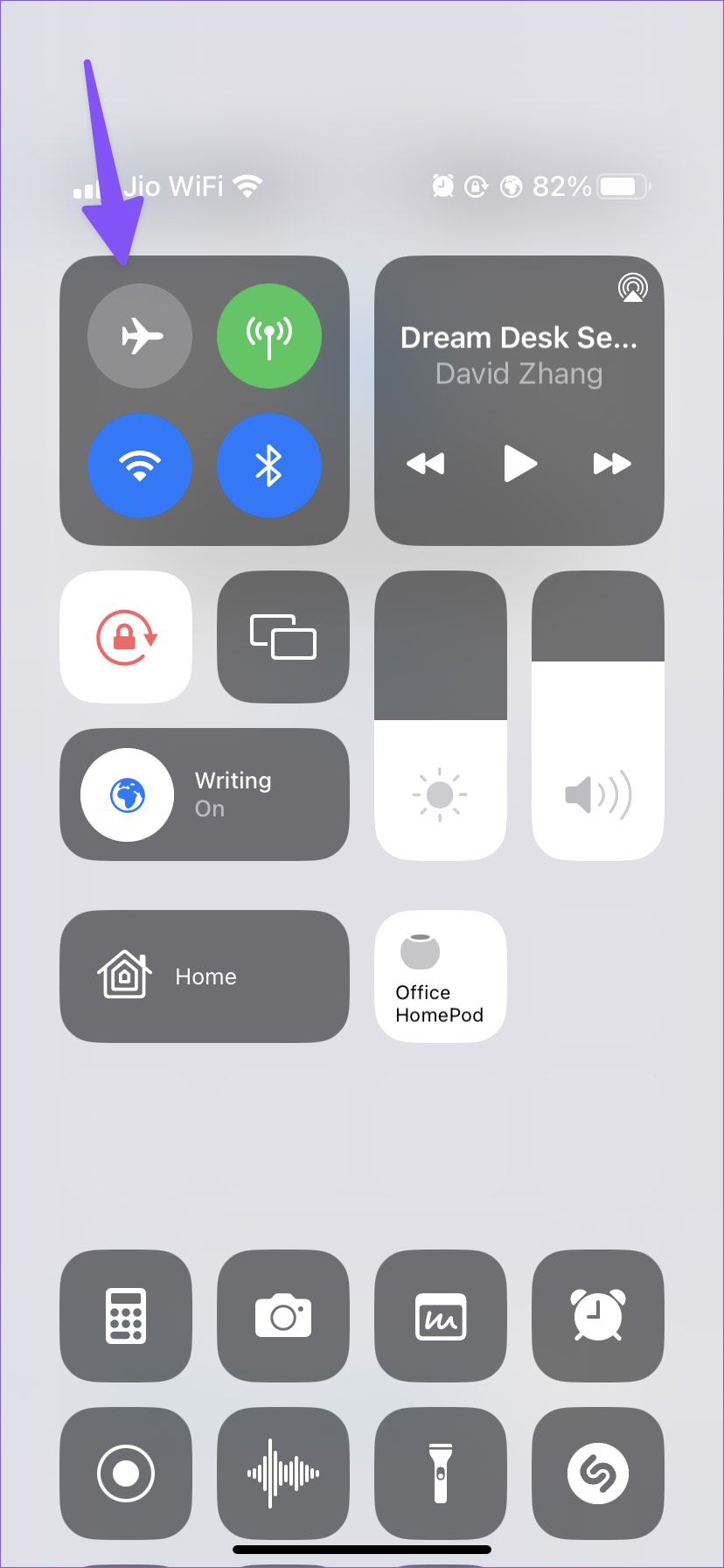724x1568 pixels.
Task: Enable Airplane Mode
Action: pyautogui.click(x=140, y=336)
